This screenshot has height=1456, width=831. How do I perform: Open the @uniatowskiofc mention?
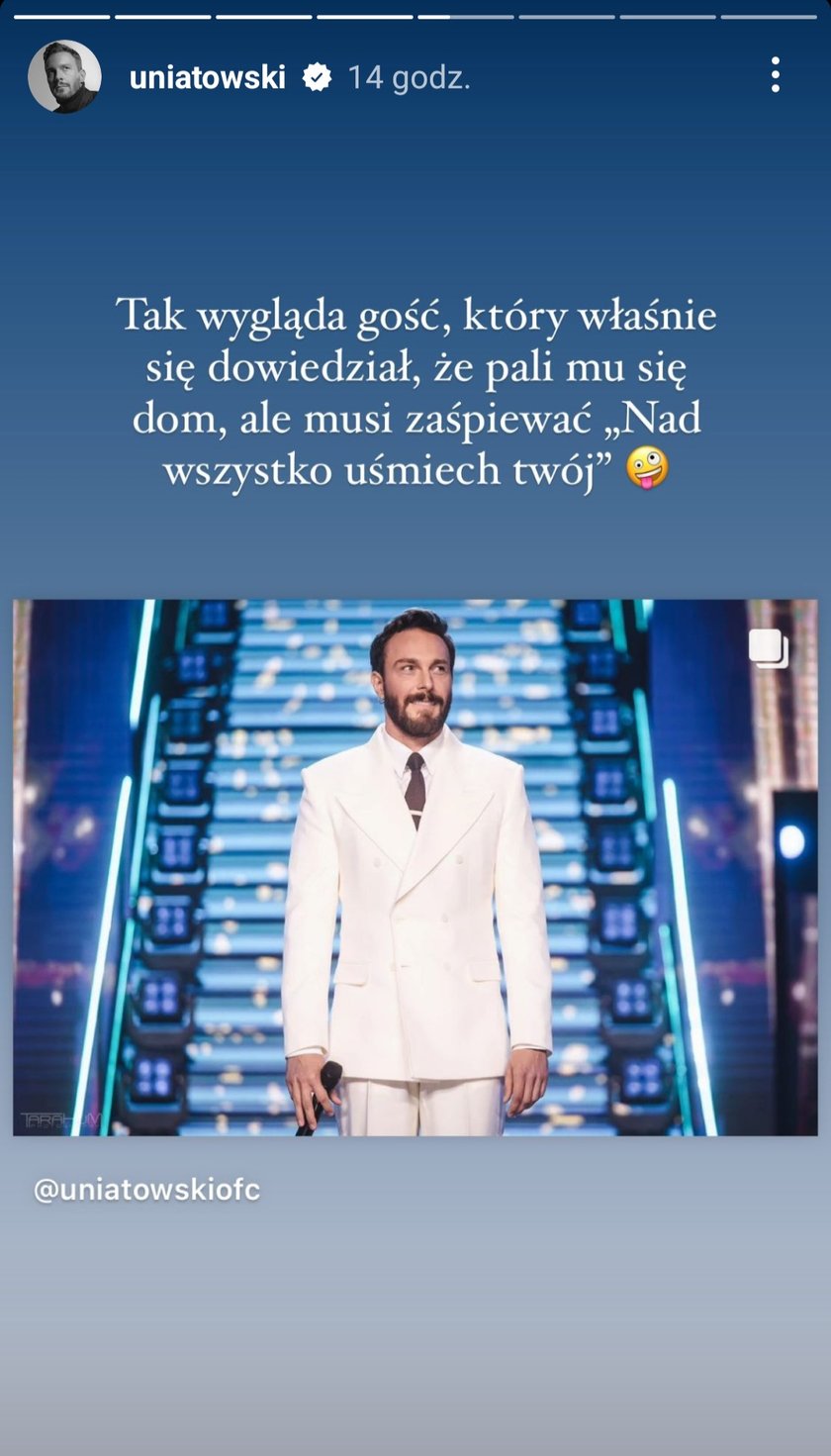[x=146, y=1189]
